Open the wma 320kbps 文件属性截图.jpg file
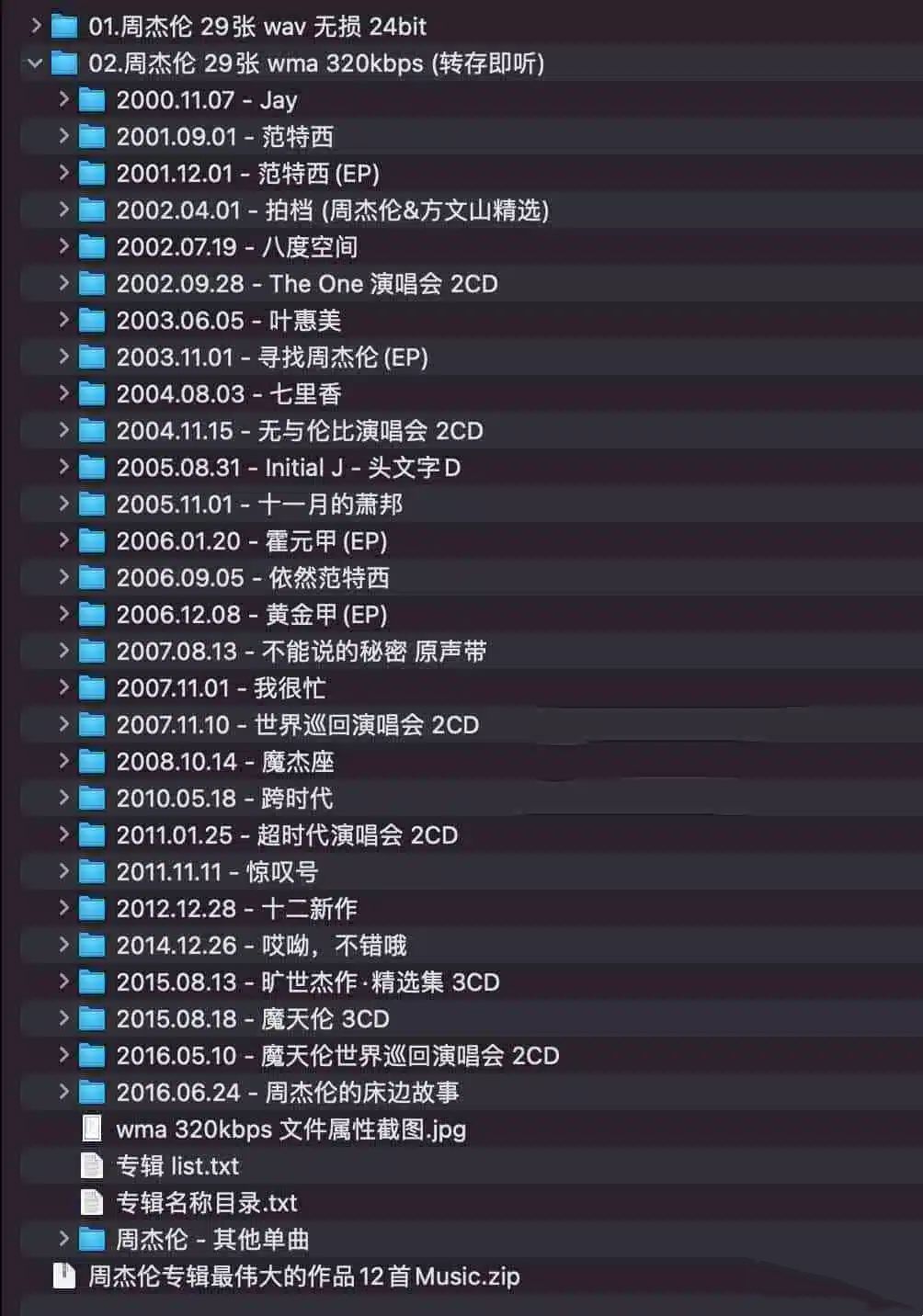The image size is (923, 1316). [x=291, y=1129]
